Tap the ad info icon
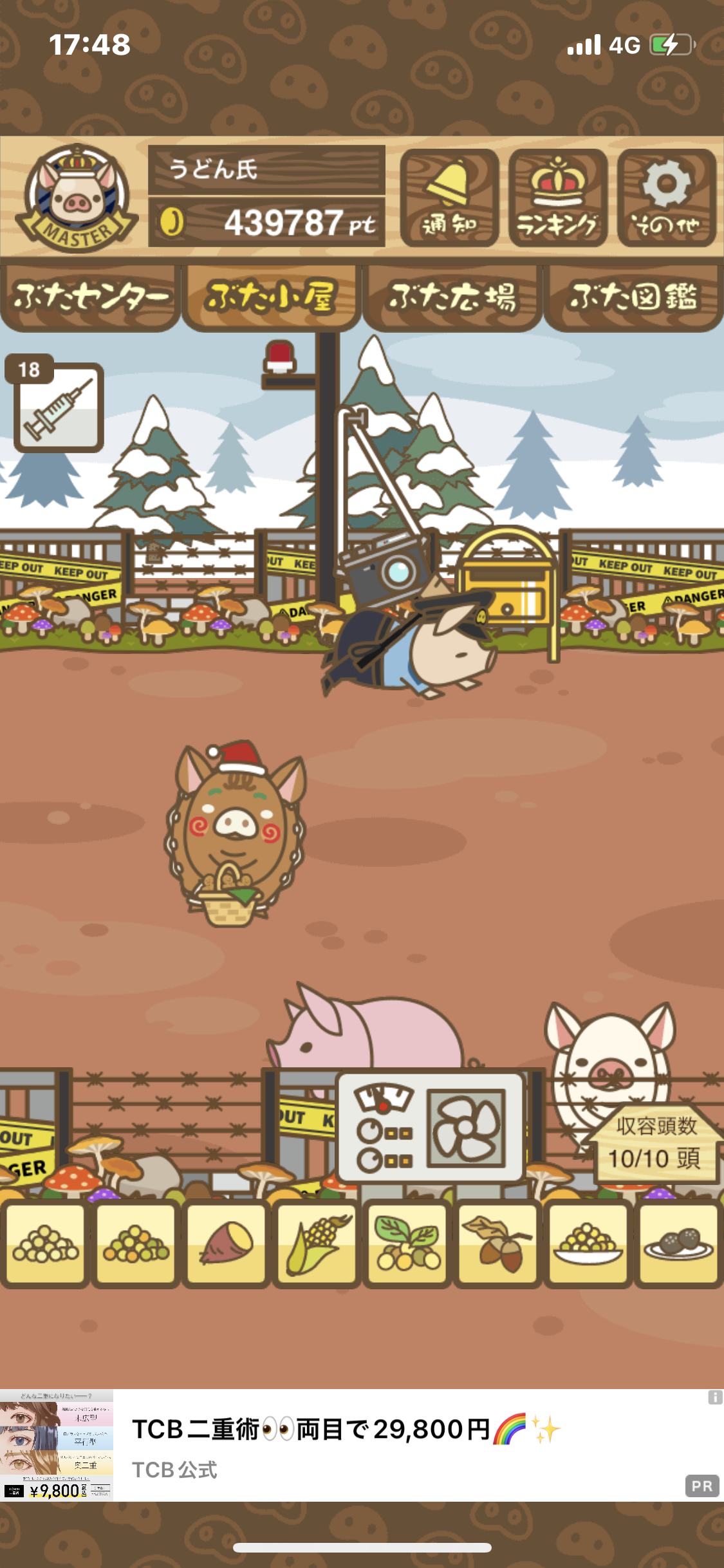The height and width of the screenshot is (1568, 724). 715,1397
